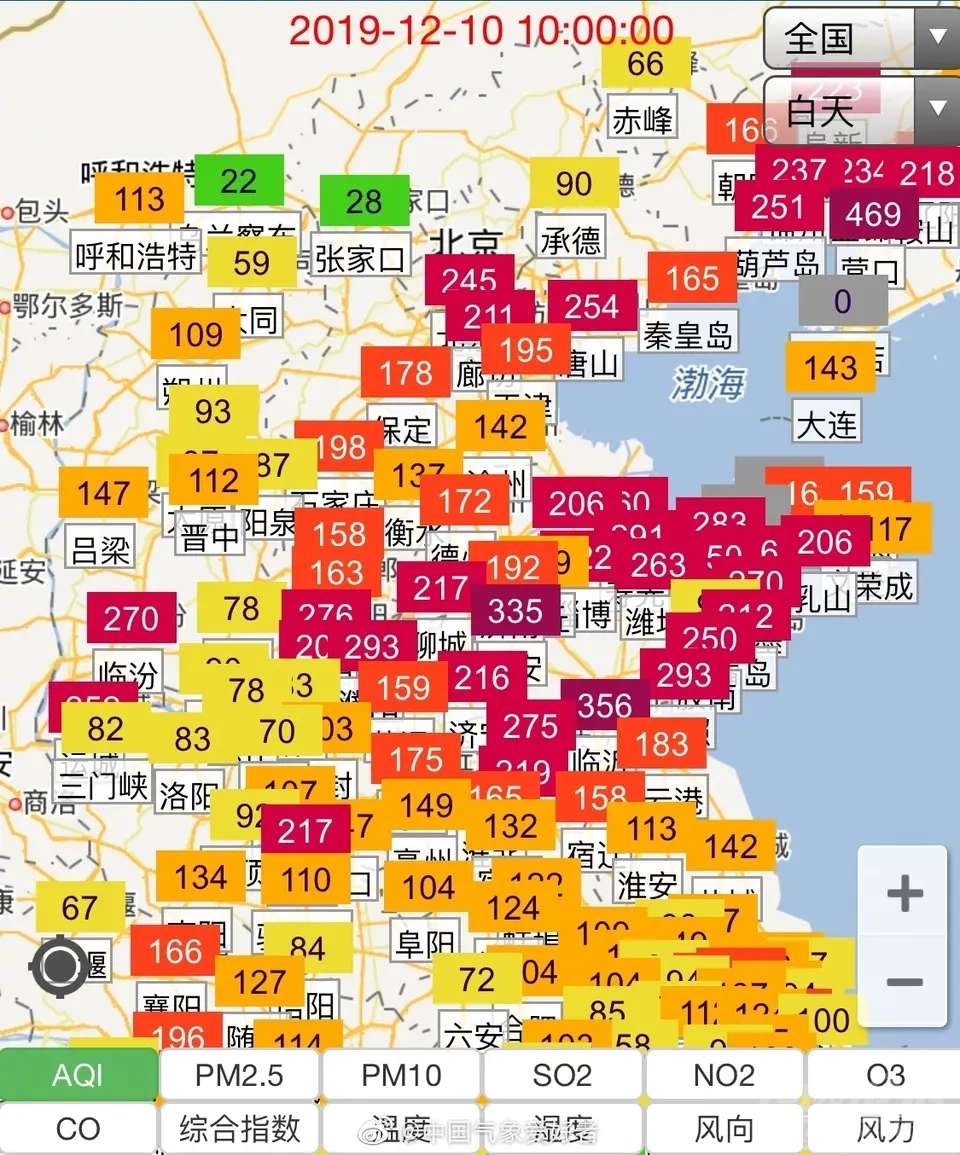
Task: Switch to the 综合指数 tab
Action: (x=239, y=1129)
